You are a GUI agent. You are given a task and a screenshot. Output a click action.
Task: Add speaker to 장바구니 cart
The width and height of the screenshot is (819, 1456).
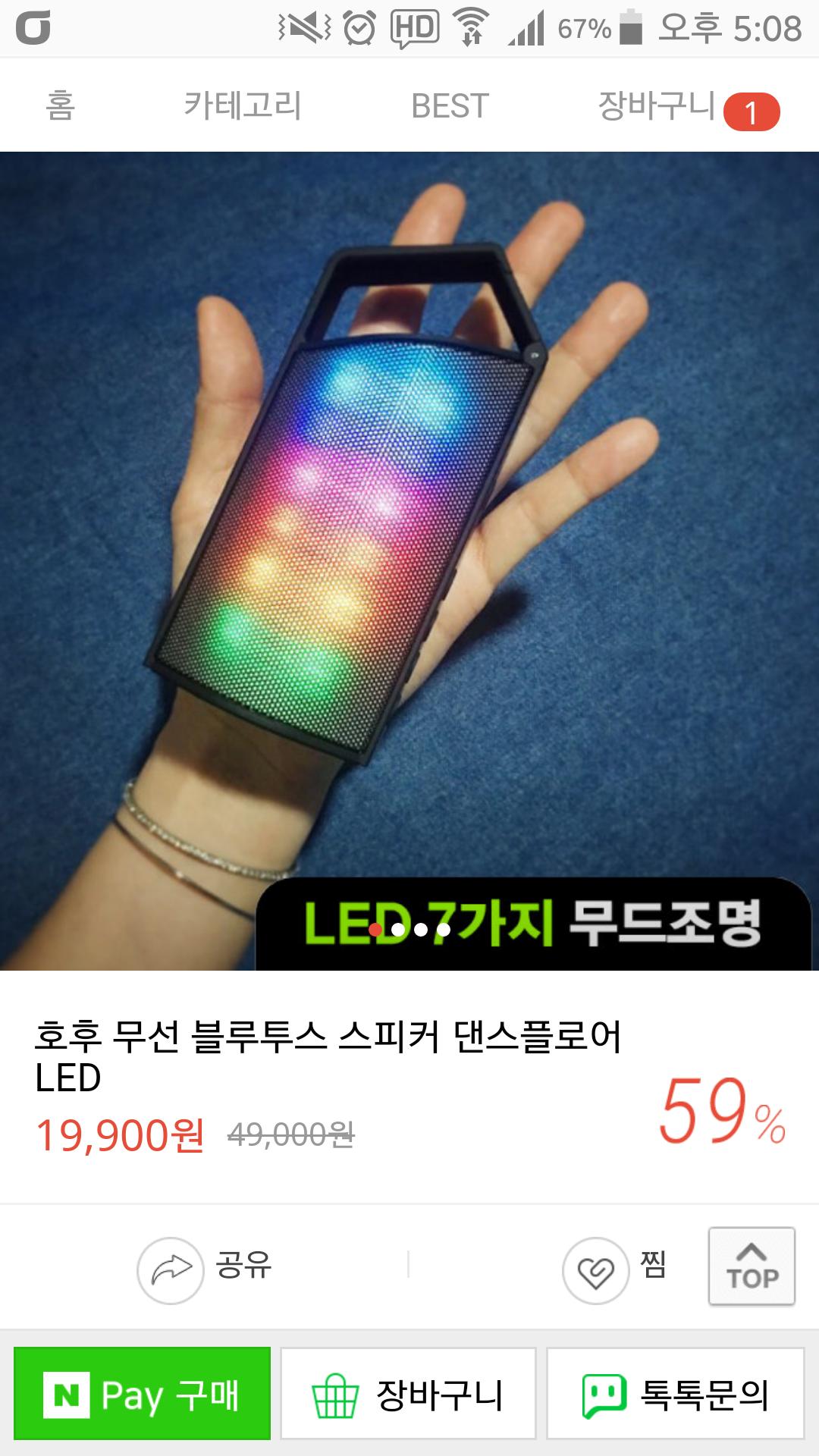coord(409,1394)
